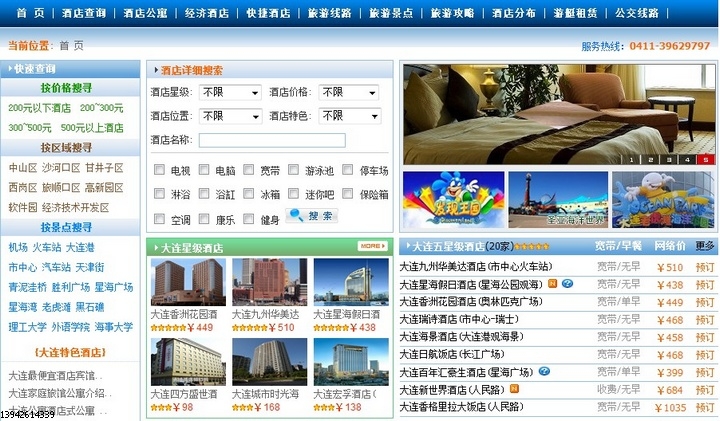The width and height of the screenshot is (720, 421).
Task: Switch to the 旅游线路 navigation tab
Action: pyautogui.click(x=332, y=13)
